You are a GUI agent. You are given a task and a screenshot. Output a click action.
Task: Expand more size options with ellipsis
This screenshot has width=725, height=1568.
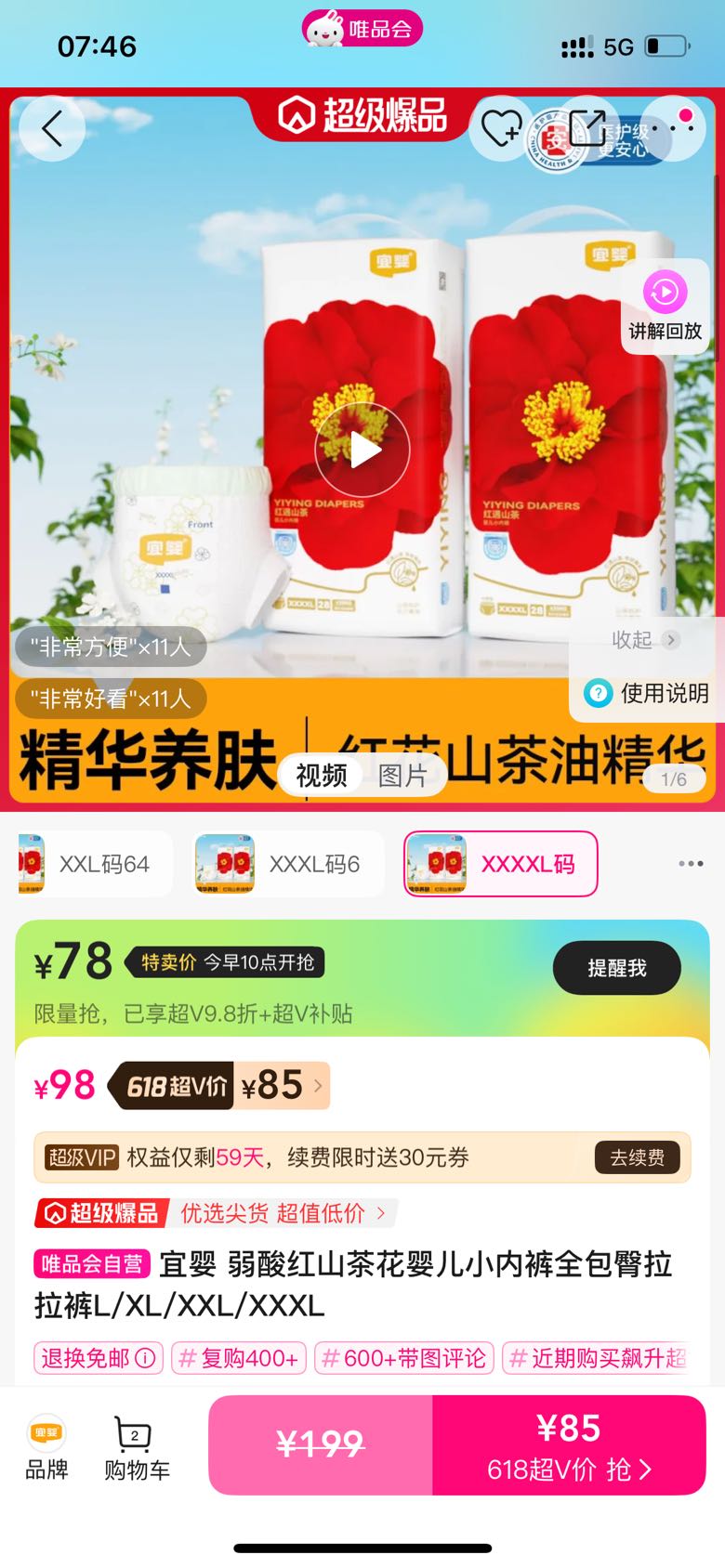point(691,864)
